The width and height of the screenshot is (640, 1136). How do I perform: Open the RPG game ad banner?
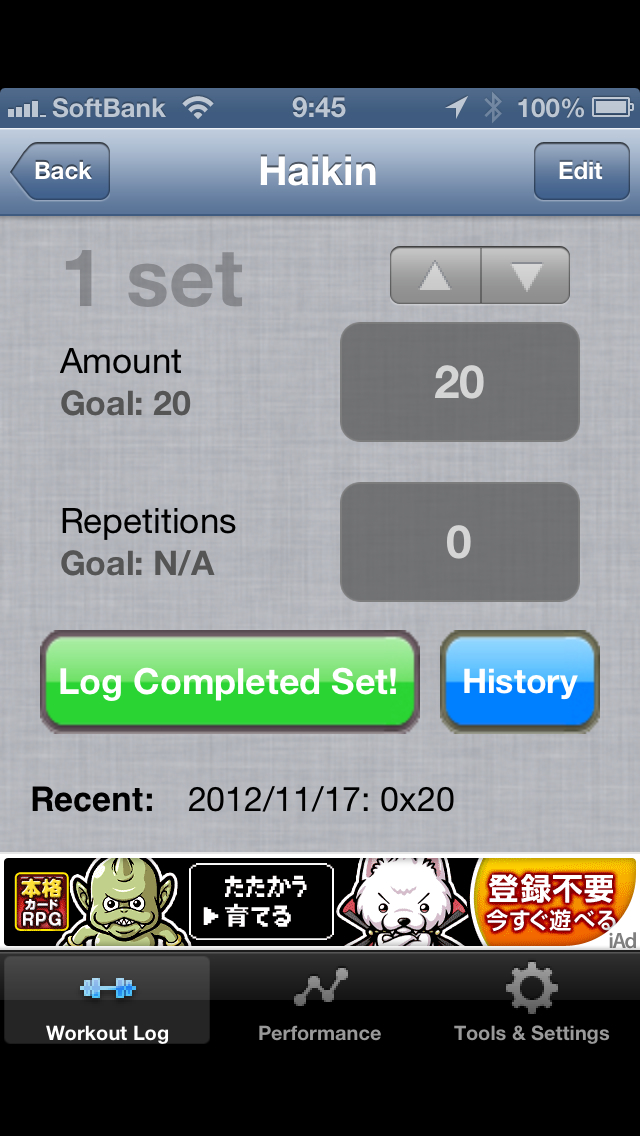(320, 901)
